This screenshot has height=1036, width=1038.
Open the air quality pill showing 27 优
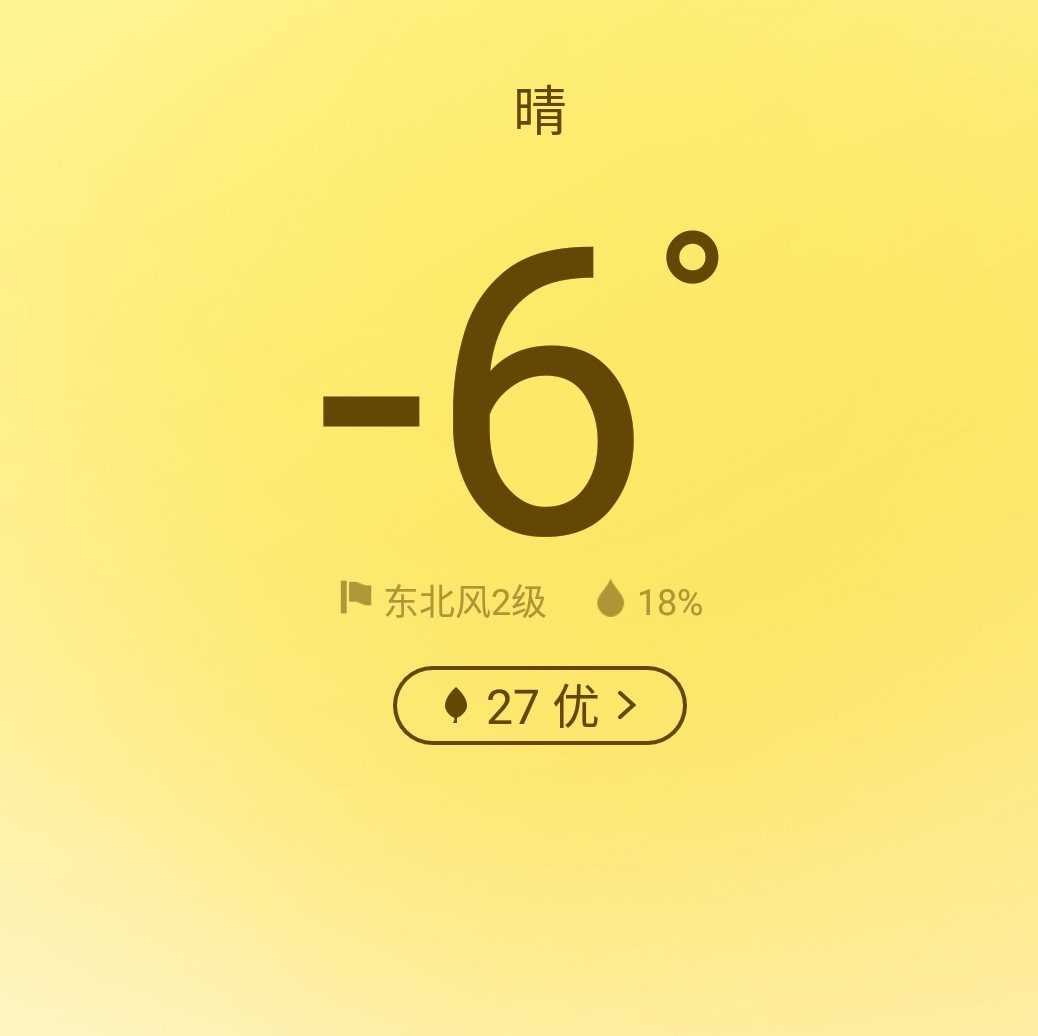coord(540,706)
